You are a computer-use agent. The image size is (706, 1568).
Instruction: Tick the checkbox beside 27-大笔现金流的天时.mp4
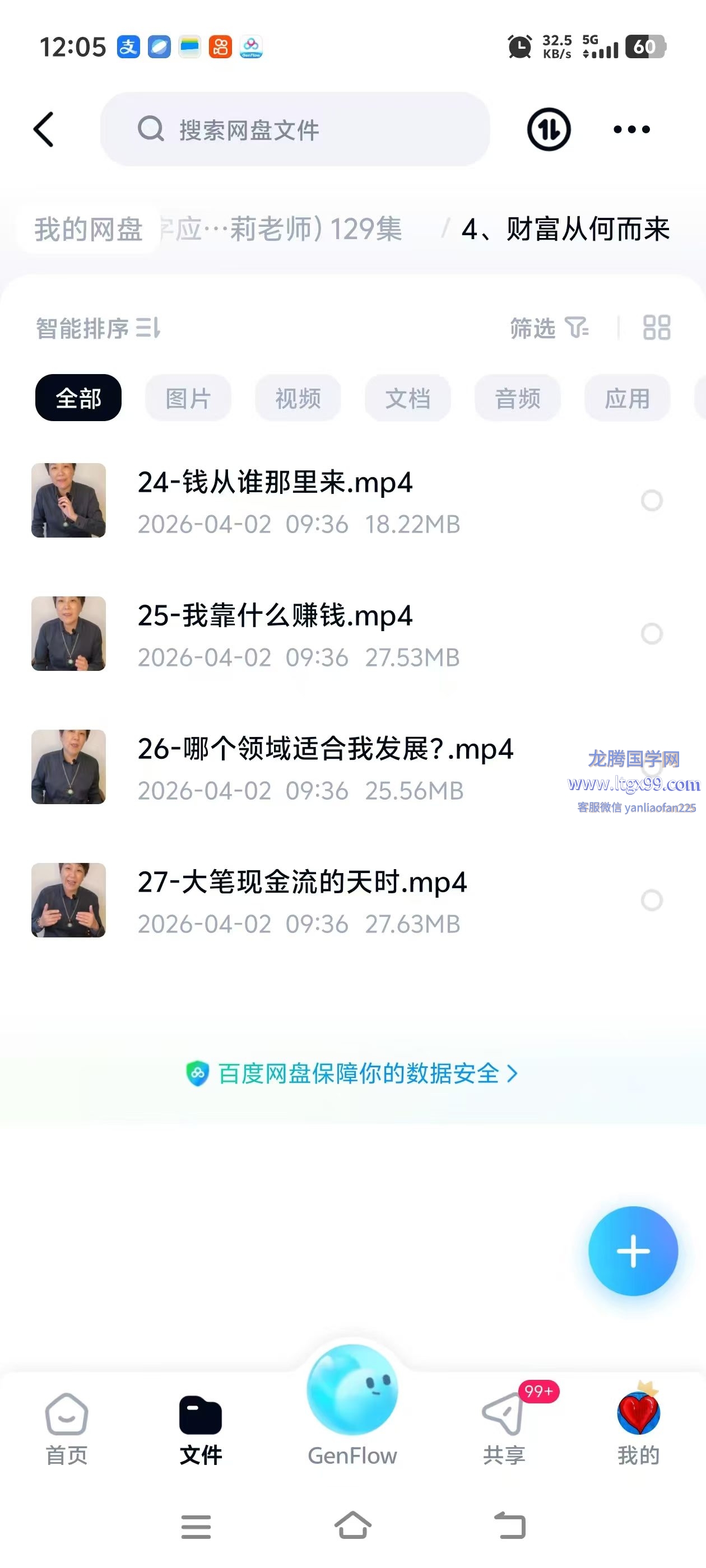tap(651, 900)
